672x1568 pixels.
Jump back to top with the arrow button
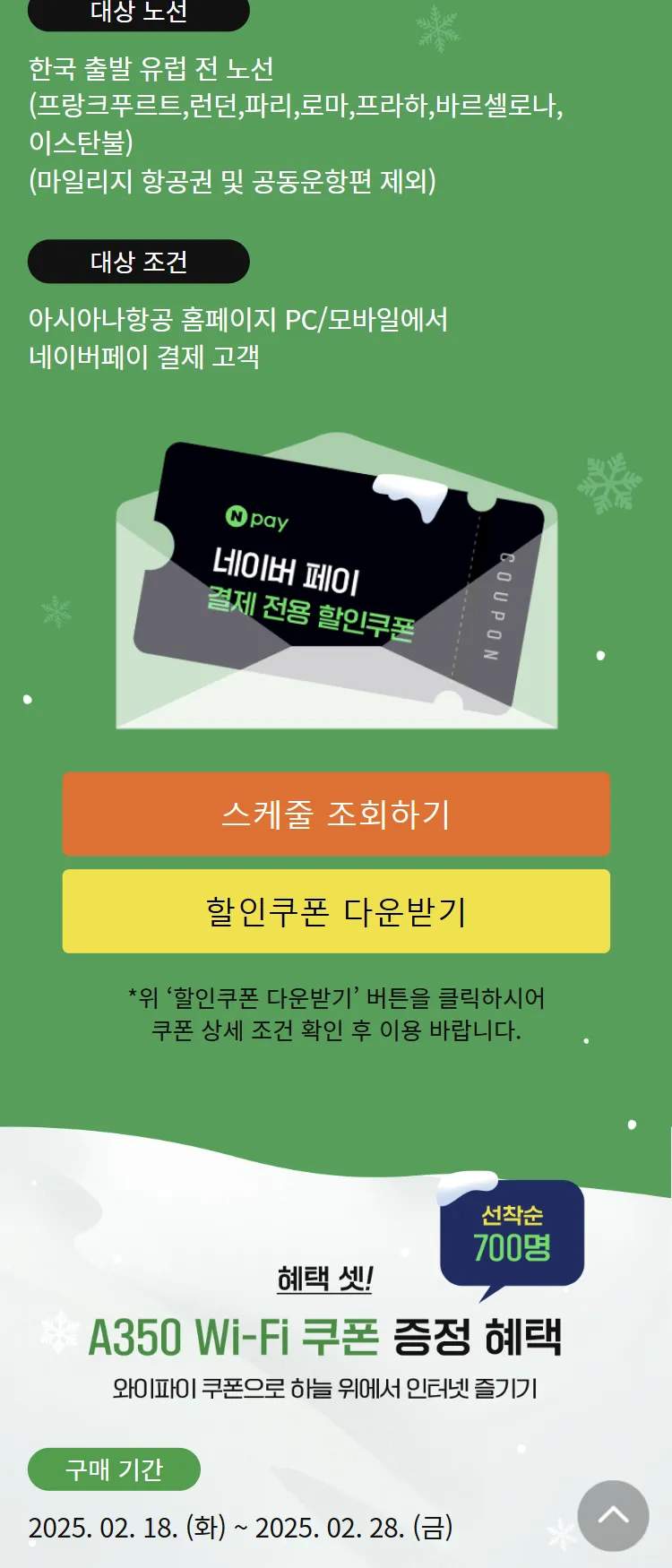(x=613, y=1515)
